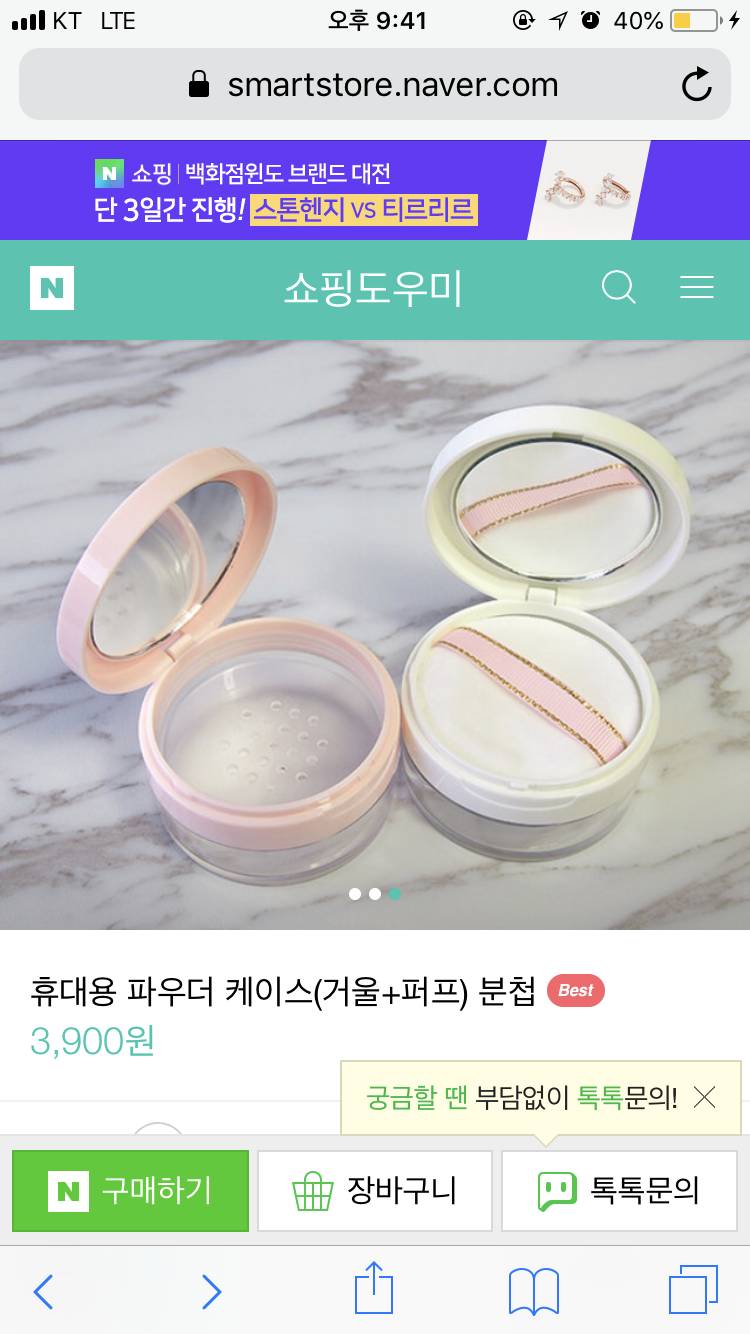Tap the shopping basket icon on 장바구니 button
Screen dimensions: 750x1334
(316, 1190)
